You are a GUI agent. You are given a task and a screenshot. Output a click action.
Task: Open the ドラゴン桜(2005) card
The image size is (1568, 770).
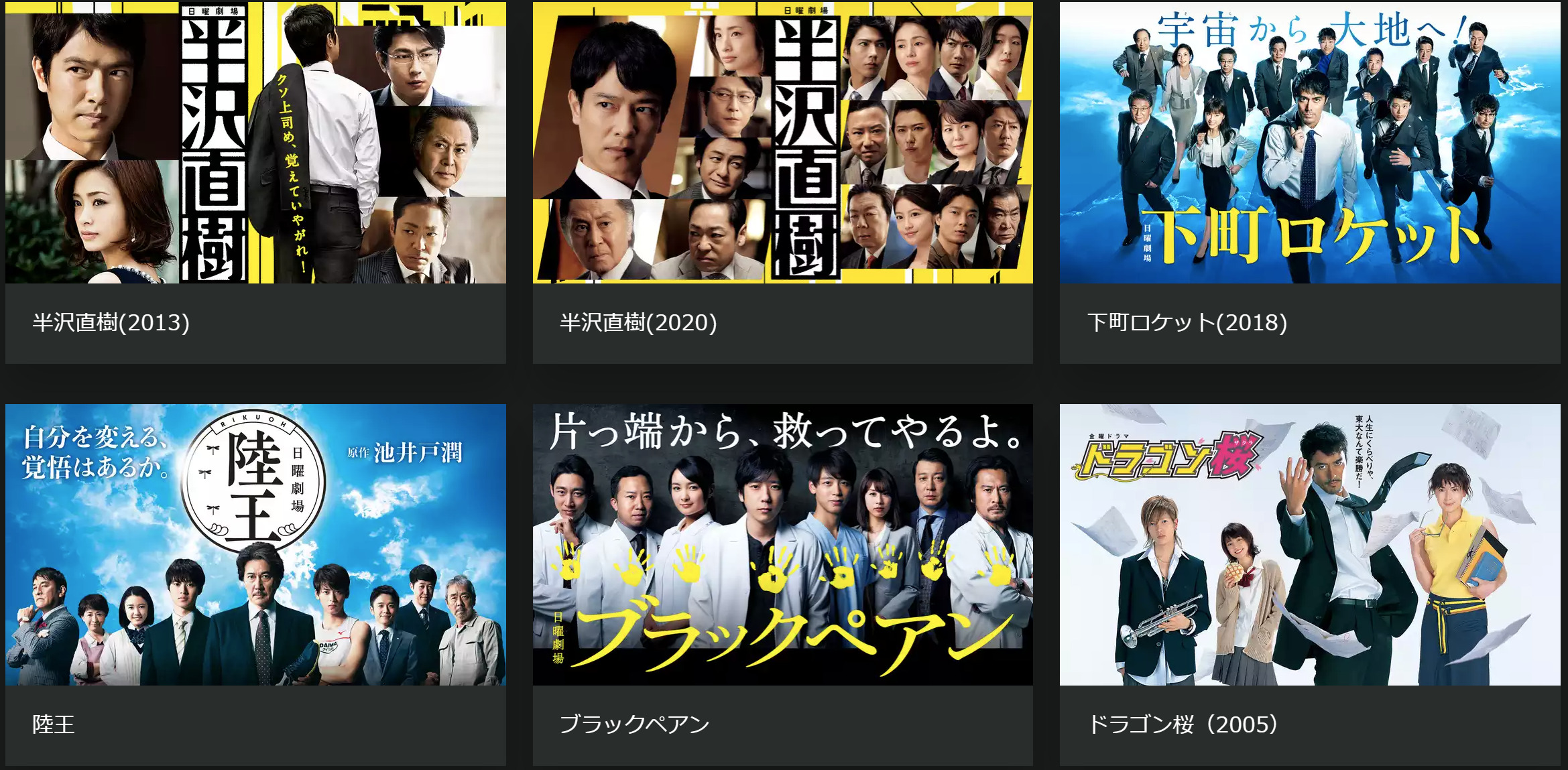(1309, 583)
